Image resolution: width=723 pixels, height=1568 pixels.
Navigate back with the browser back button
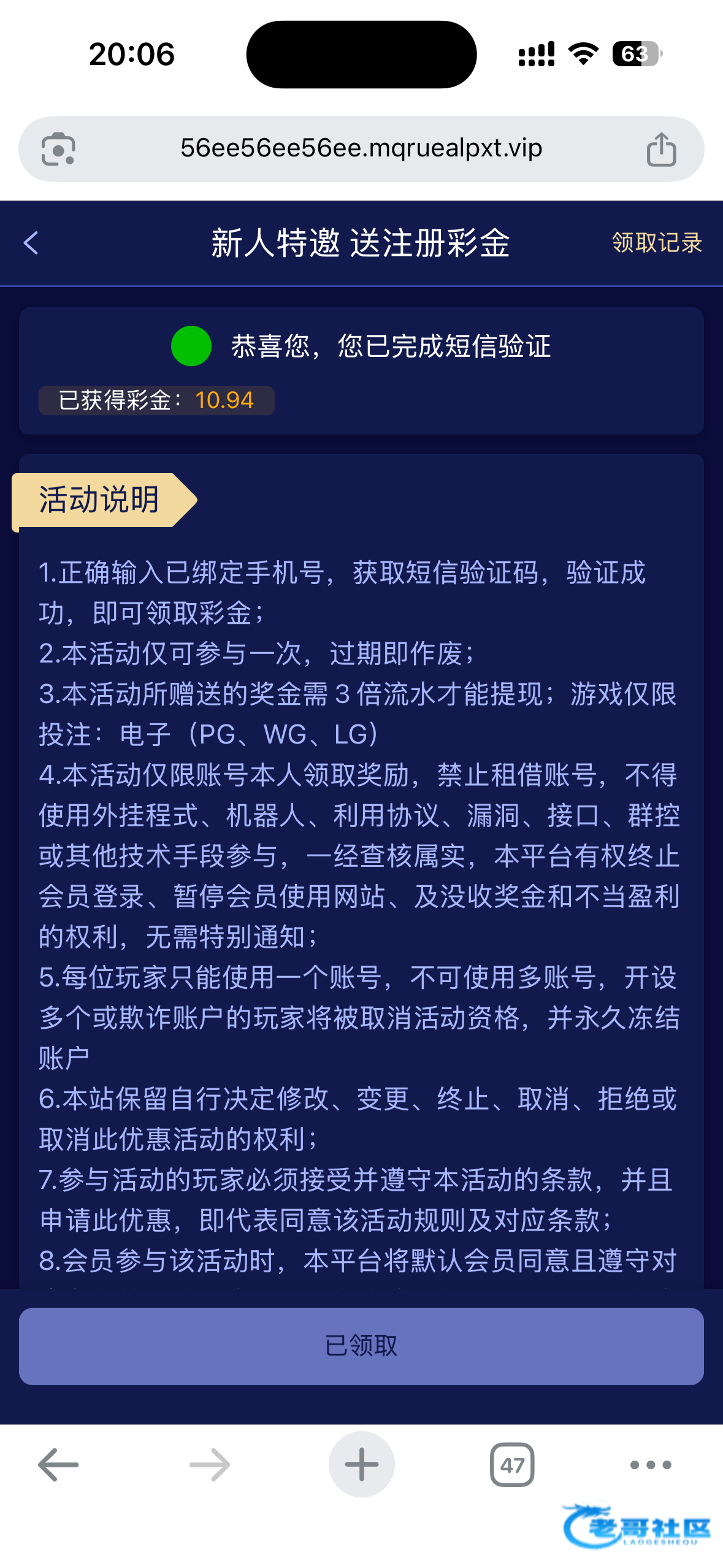click(58, 1465)
